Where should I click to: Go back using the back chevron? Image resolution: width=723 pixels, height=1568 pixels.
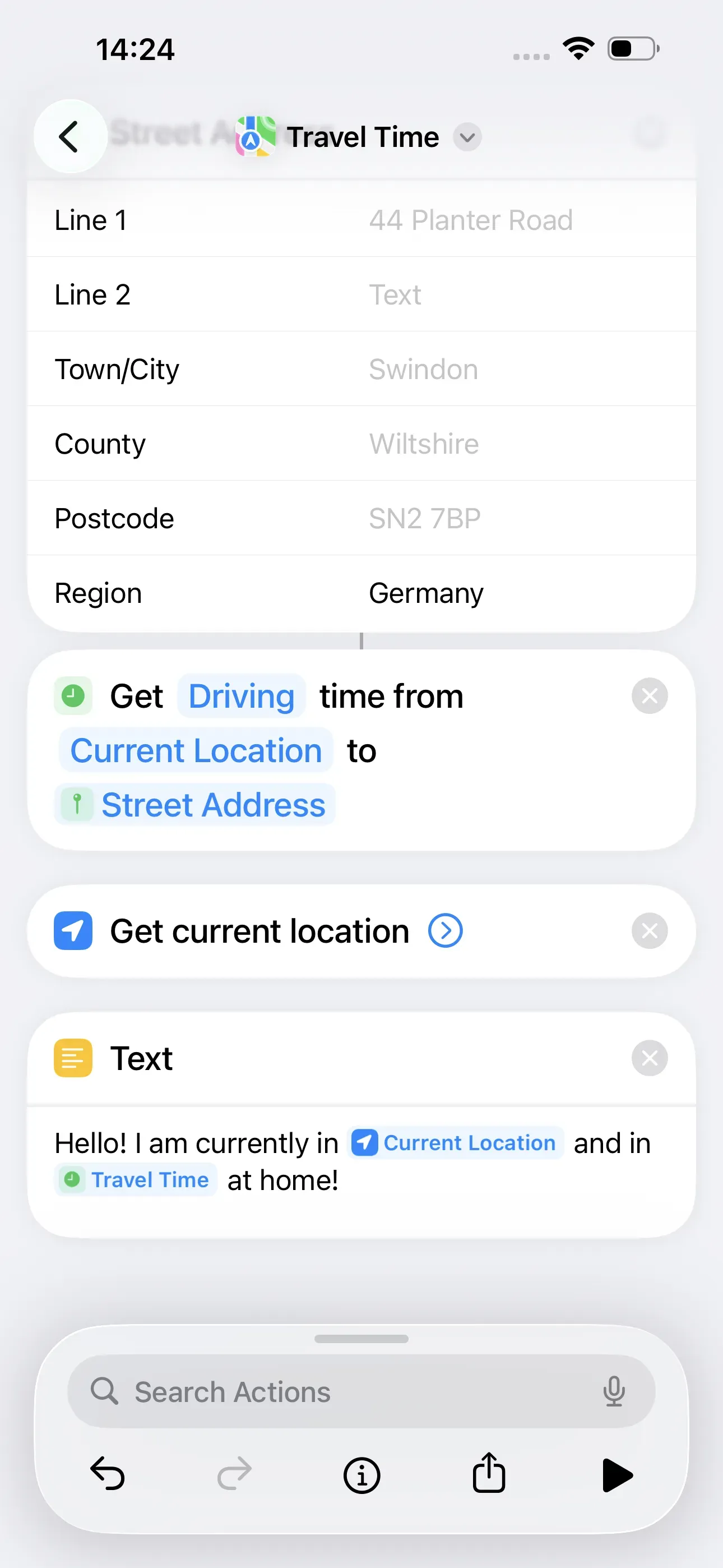click(x=69, y=136)
